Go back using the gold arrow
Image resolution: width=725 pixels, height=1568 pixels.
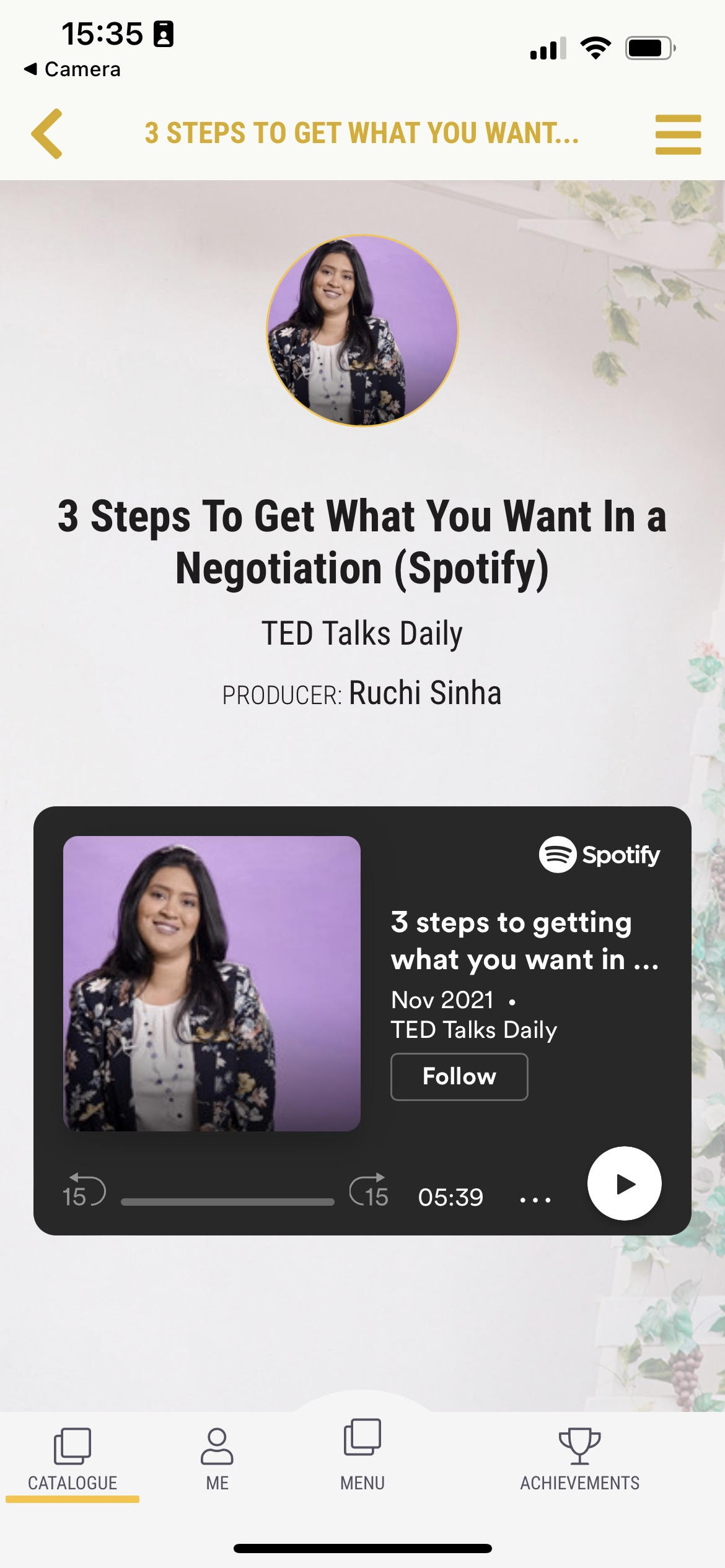47,133
